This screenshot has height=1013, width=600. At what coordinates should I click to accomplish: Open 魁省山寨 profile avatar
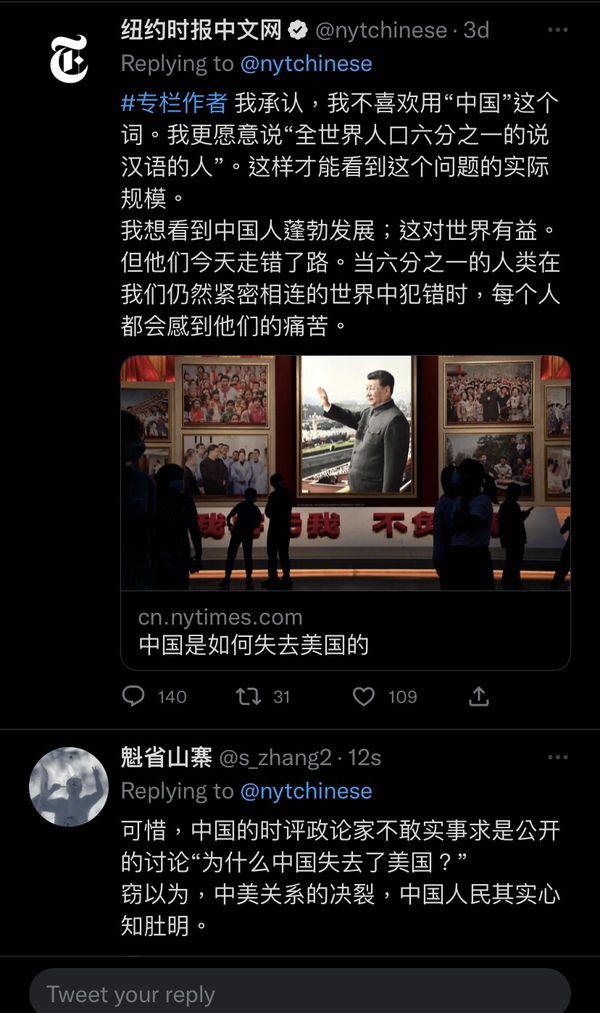69,786
